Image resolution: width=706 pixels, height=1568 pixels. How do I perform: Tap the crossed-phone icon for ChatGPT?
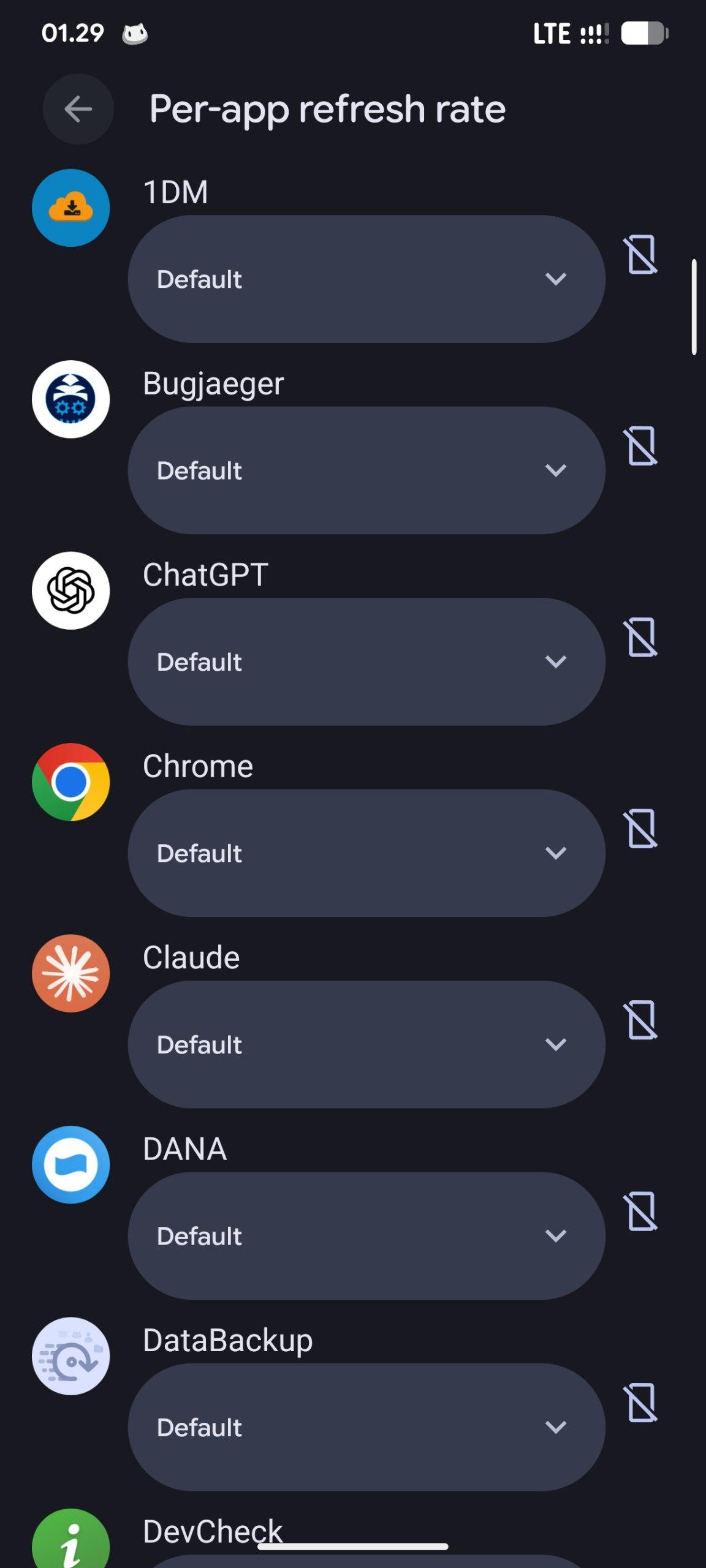click(642, 637)
